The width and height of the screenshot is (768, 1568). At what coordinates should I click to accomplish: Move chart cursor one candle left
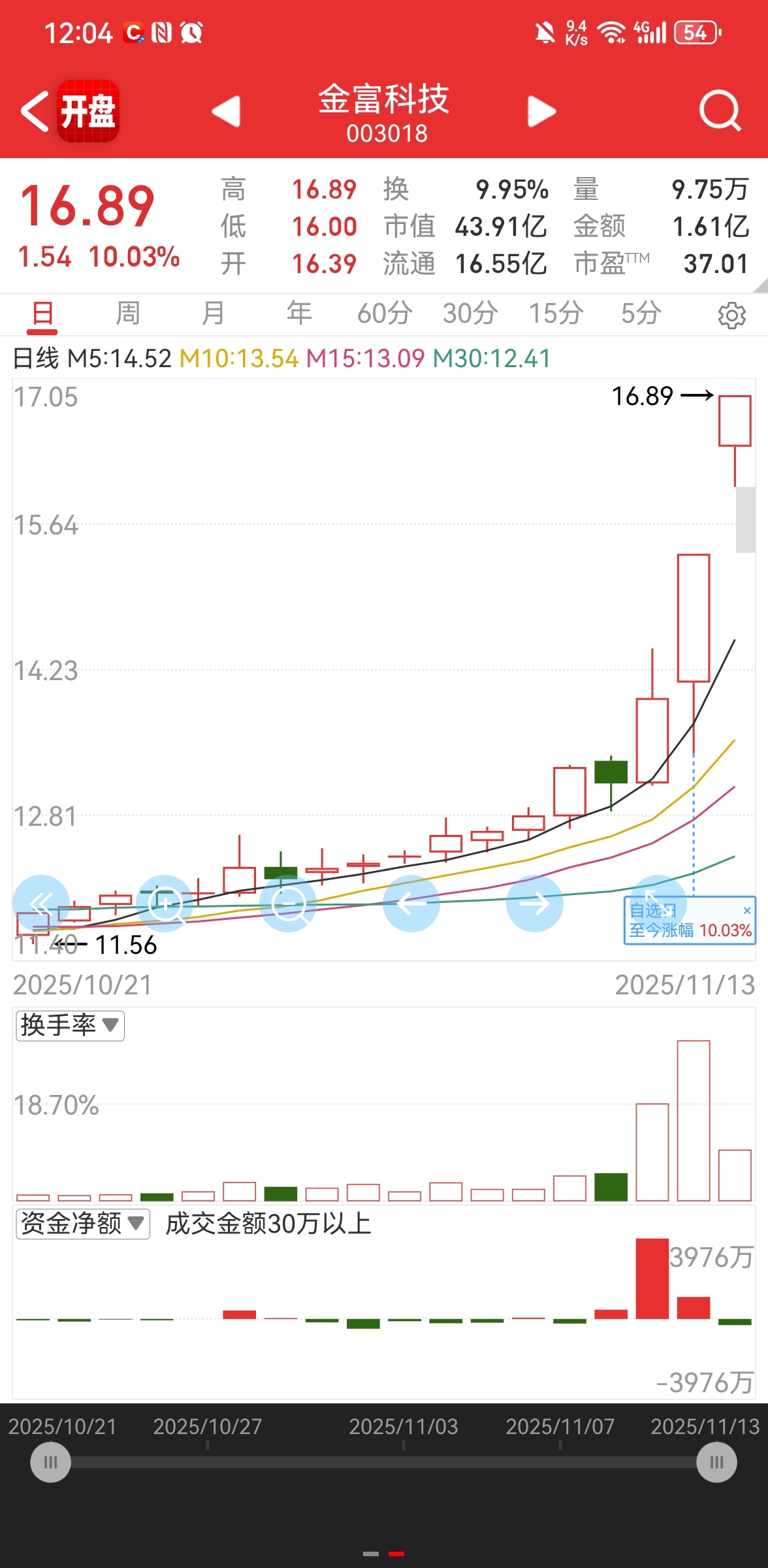point(411,904)
